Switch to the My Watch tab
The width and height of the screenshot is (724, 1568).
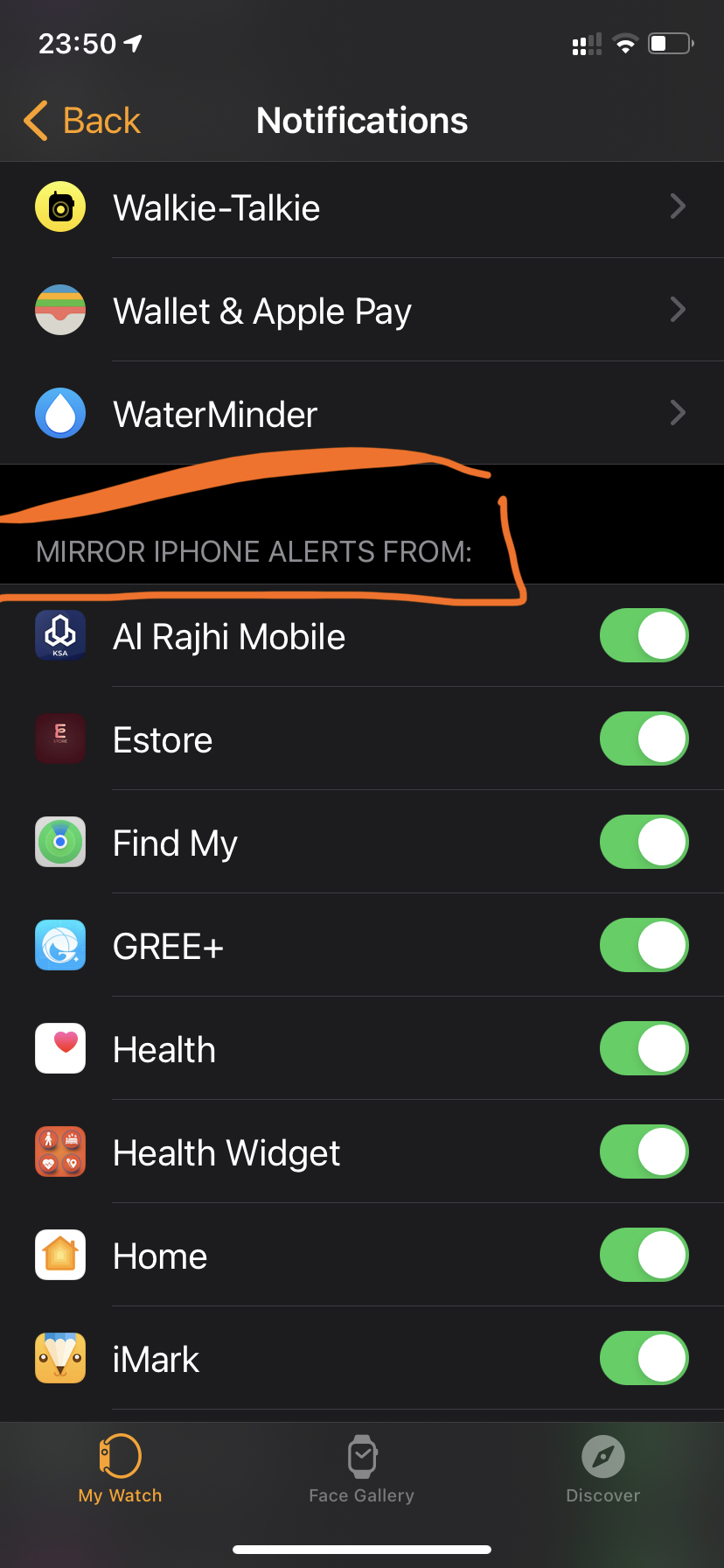120,1470
